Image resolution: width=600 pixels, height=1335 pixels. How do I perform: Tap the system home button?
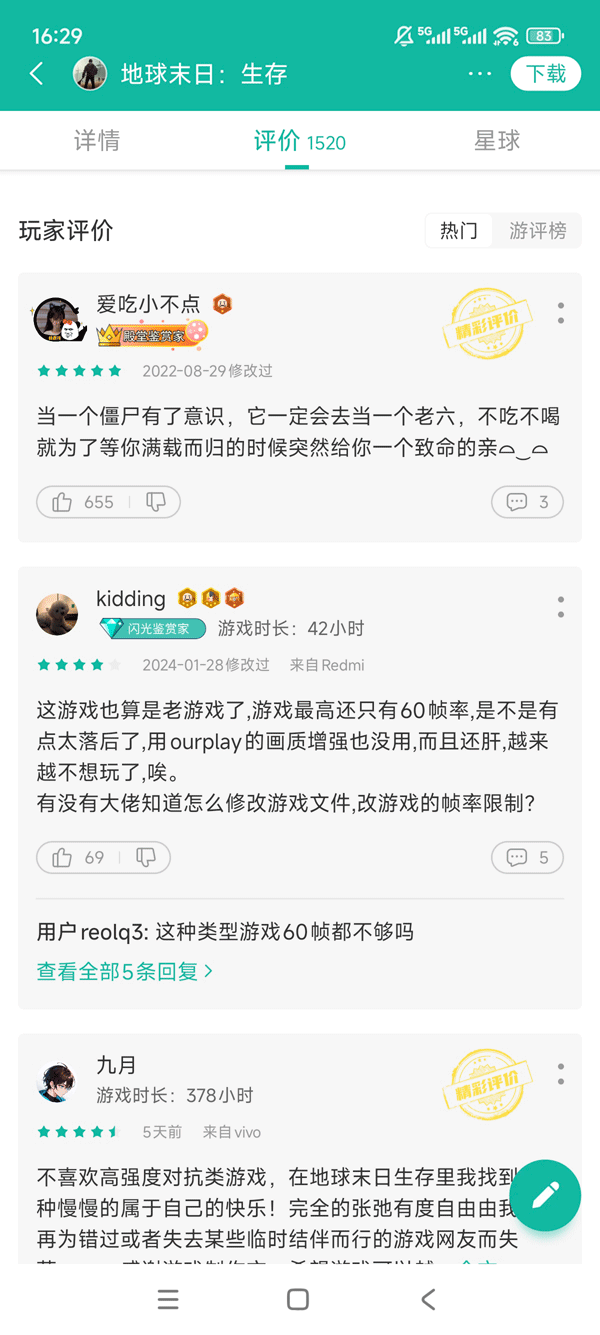[x=298, y=1299]
